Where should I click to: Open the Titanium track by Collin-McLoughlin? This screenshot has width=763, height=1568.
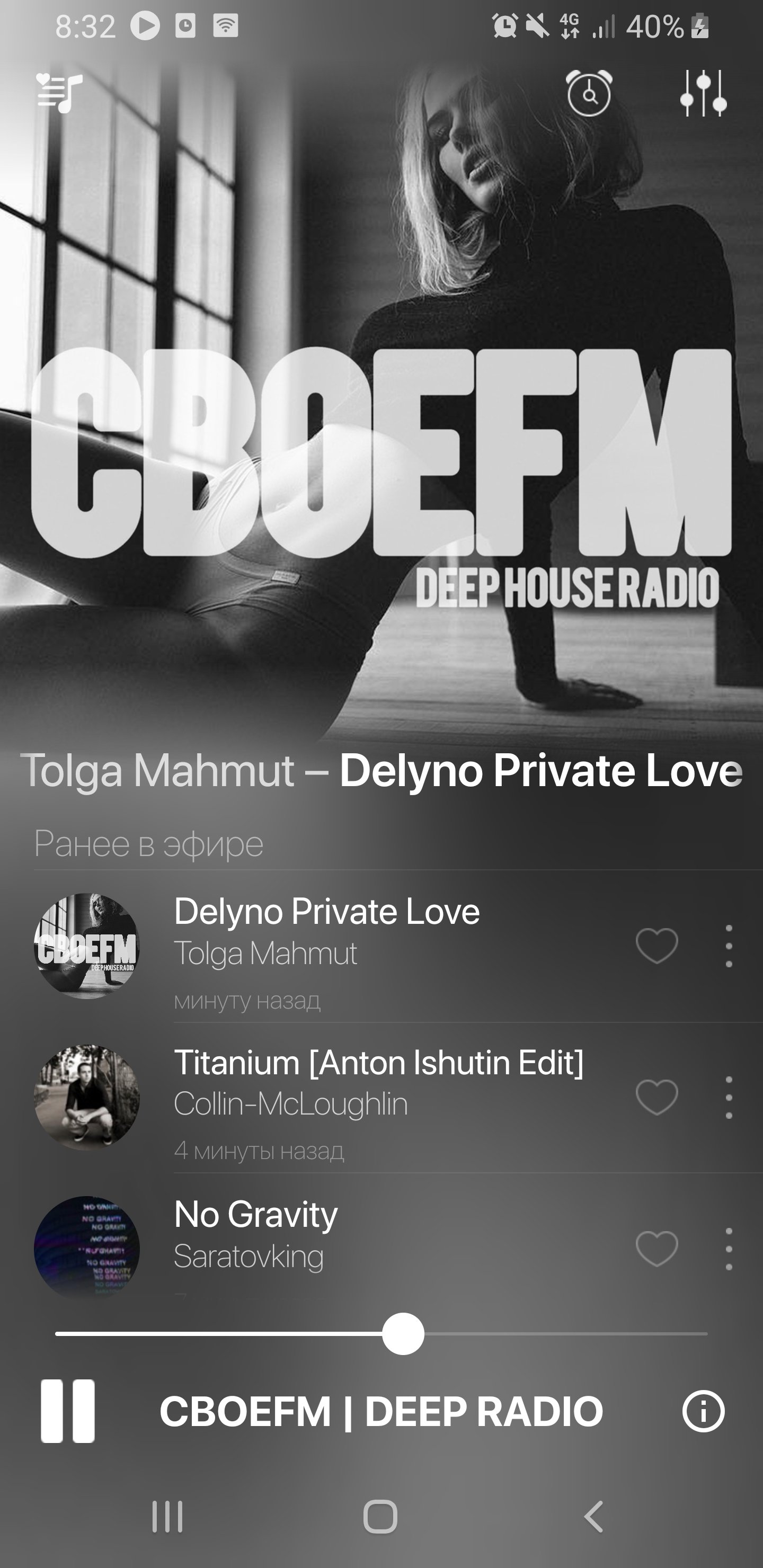click(x=366, y=1097)
